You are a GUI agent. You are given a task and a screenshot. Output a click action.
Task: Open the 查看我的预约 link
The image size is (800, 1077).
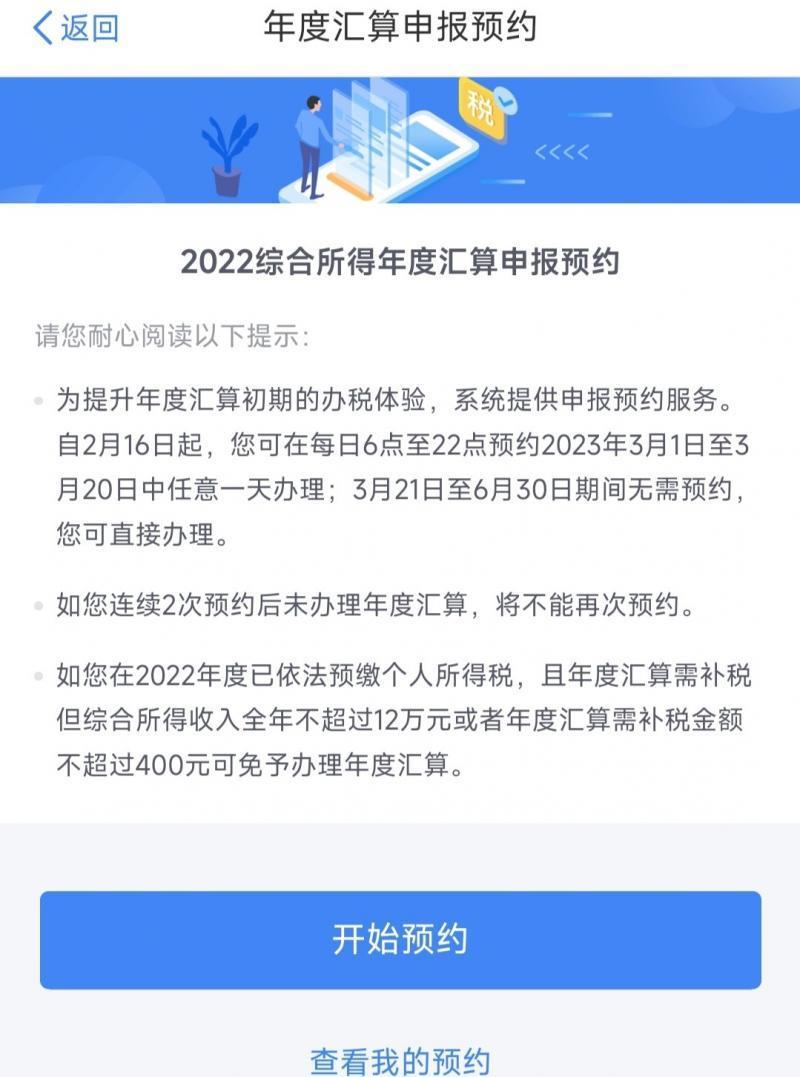(400, 1058)
